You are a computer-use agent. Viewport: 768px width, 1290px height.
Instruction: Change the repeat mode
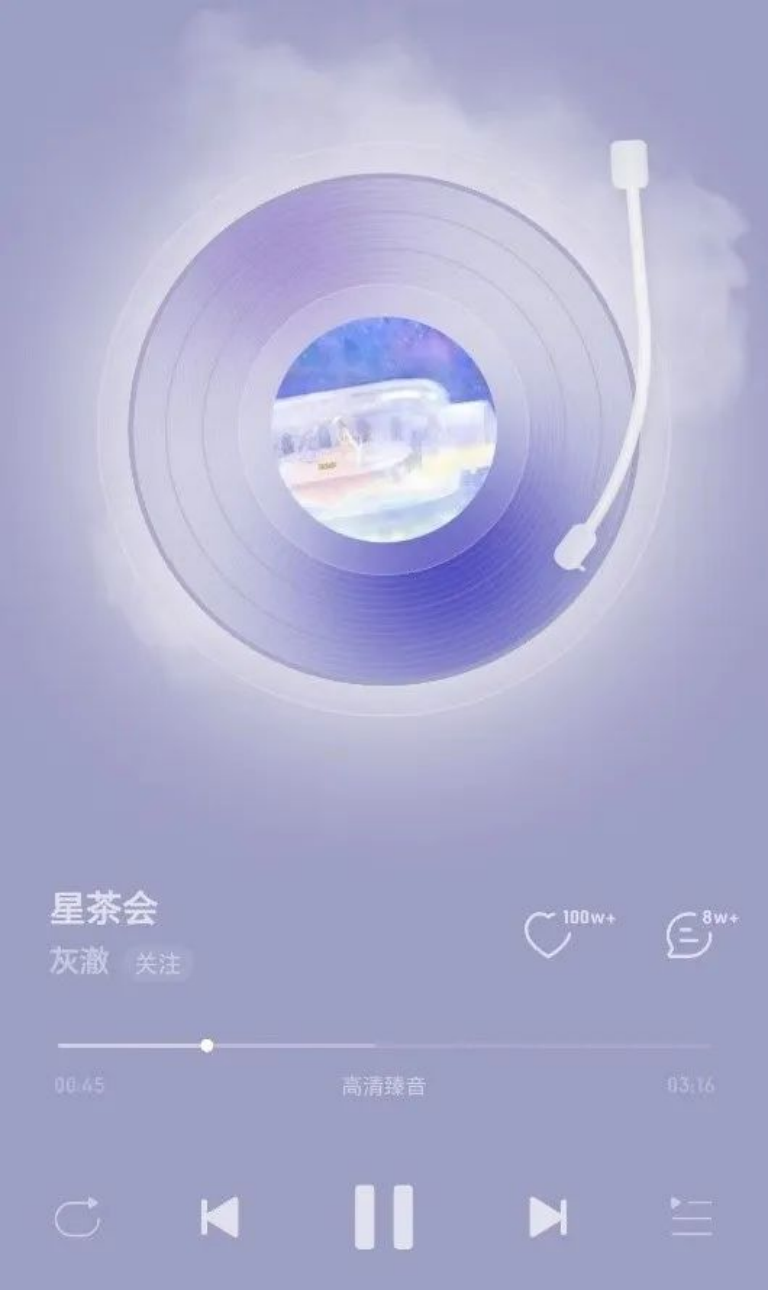click(77, 1217)
